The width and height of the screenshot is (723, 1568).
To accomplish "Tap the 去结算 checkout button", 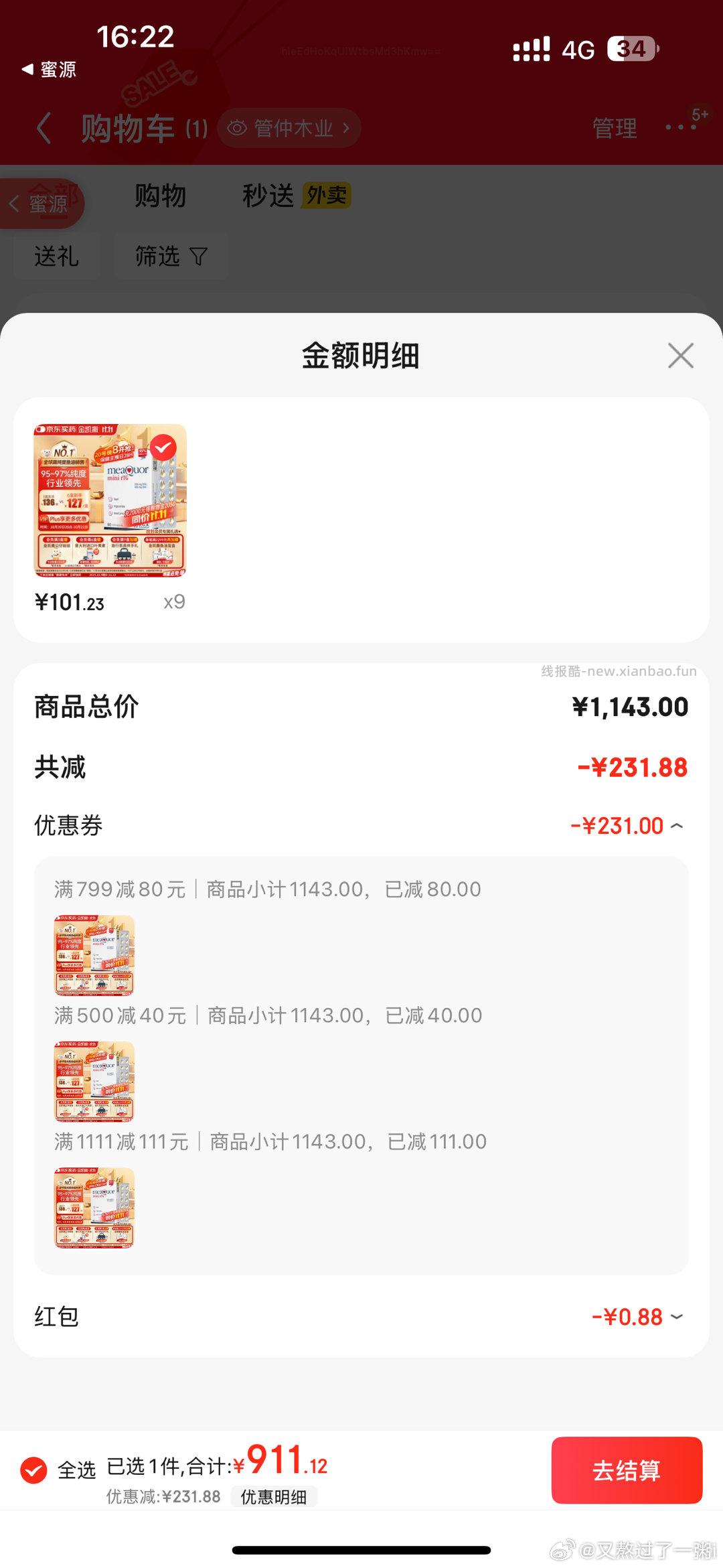I will tap(627, 1470).
